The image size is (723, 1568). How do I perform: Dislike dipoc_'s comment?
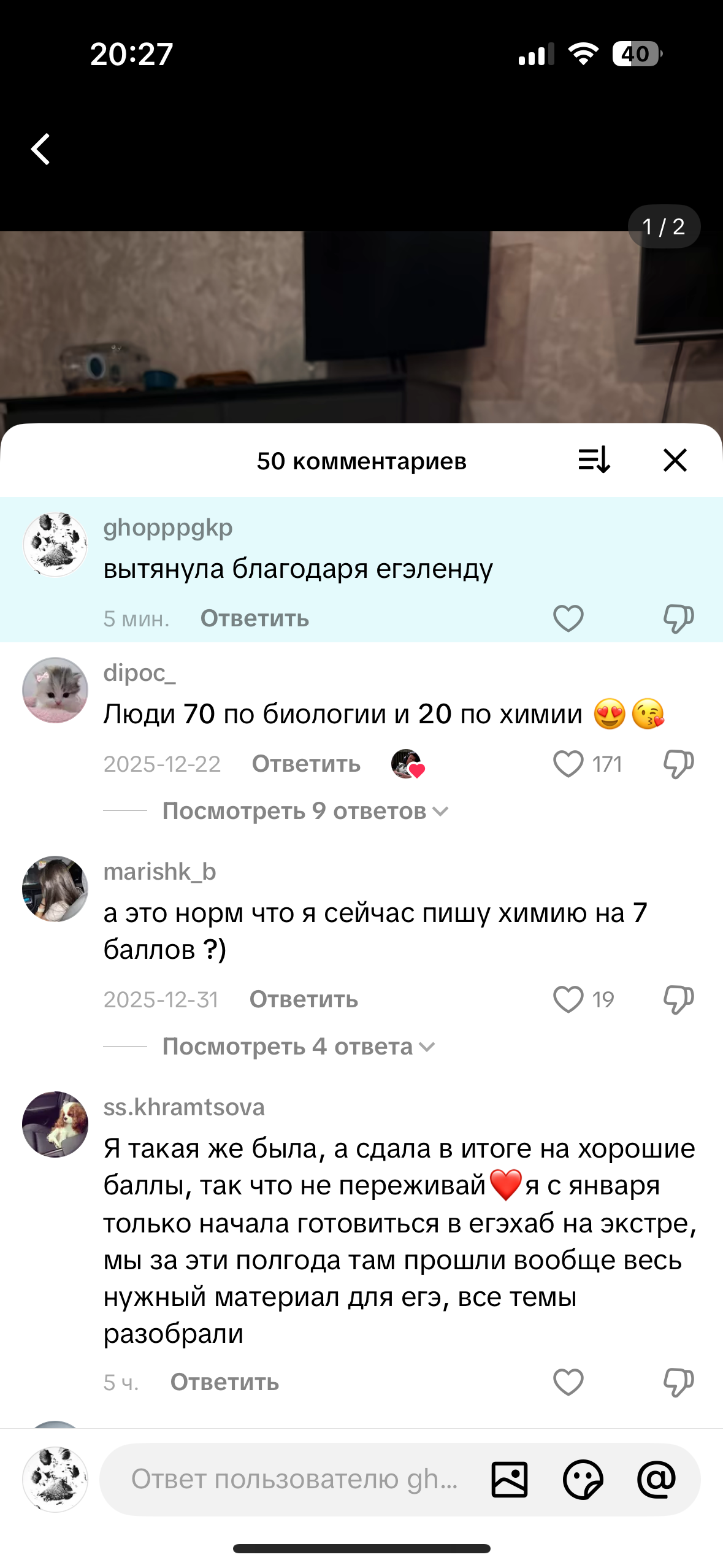tap(678, 764)
